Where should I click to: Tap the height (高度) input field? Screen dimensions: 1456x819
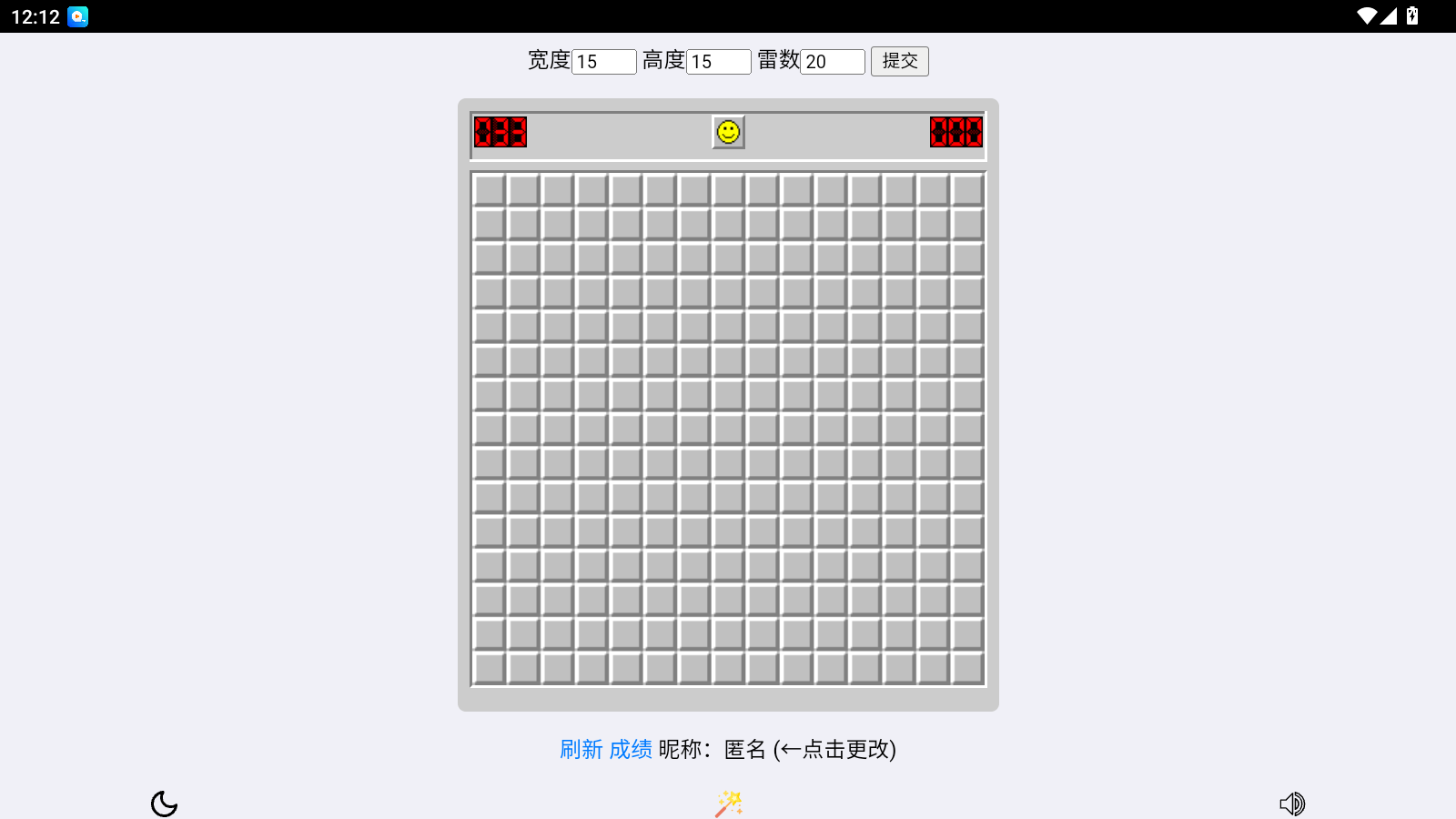pos(718,62)
